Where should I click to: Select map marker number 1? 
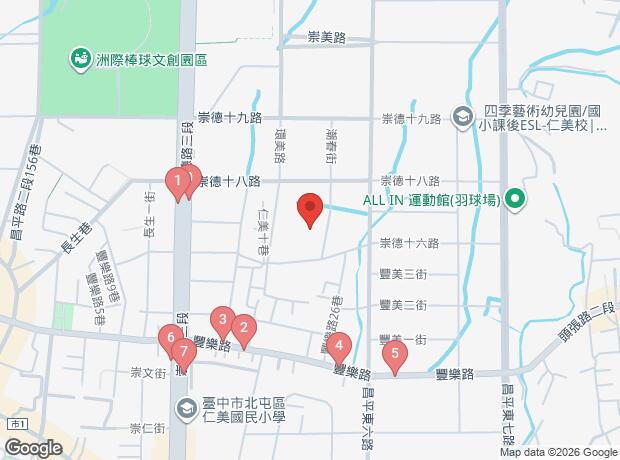pyautogui.click(x=177, y=182)
